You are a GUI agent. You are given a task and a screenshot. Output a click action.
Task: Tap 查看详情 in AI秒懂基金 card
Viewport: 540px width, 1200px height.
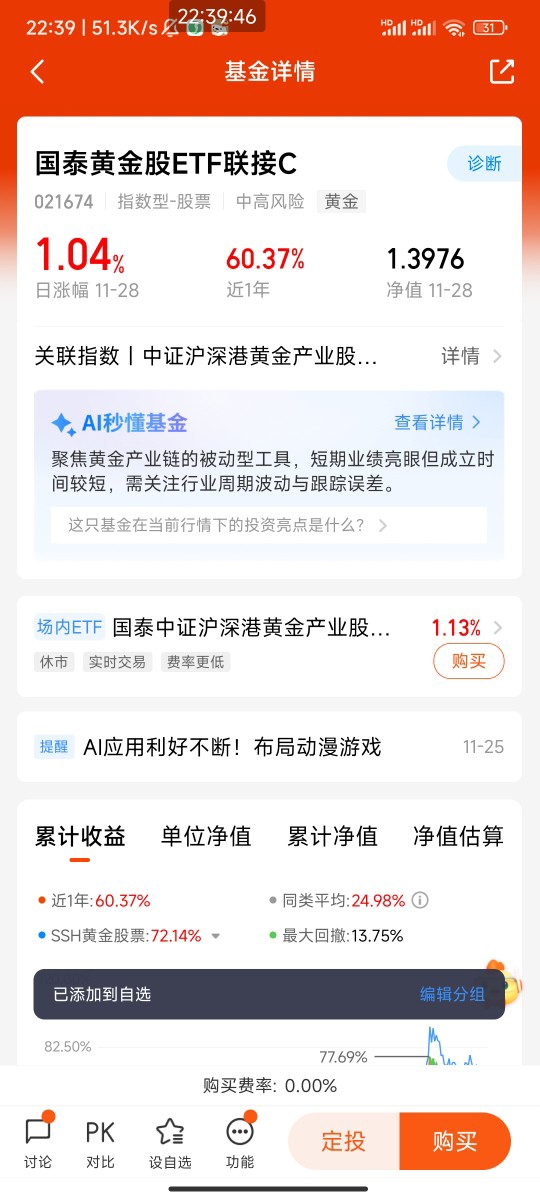click(438, 422)
